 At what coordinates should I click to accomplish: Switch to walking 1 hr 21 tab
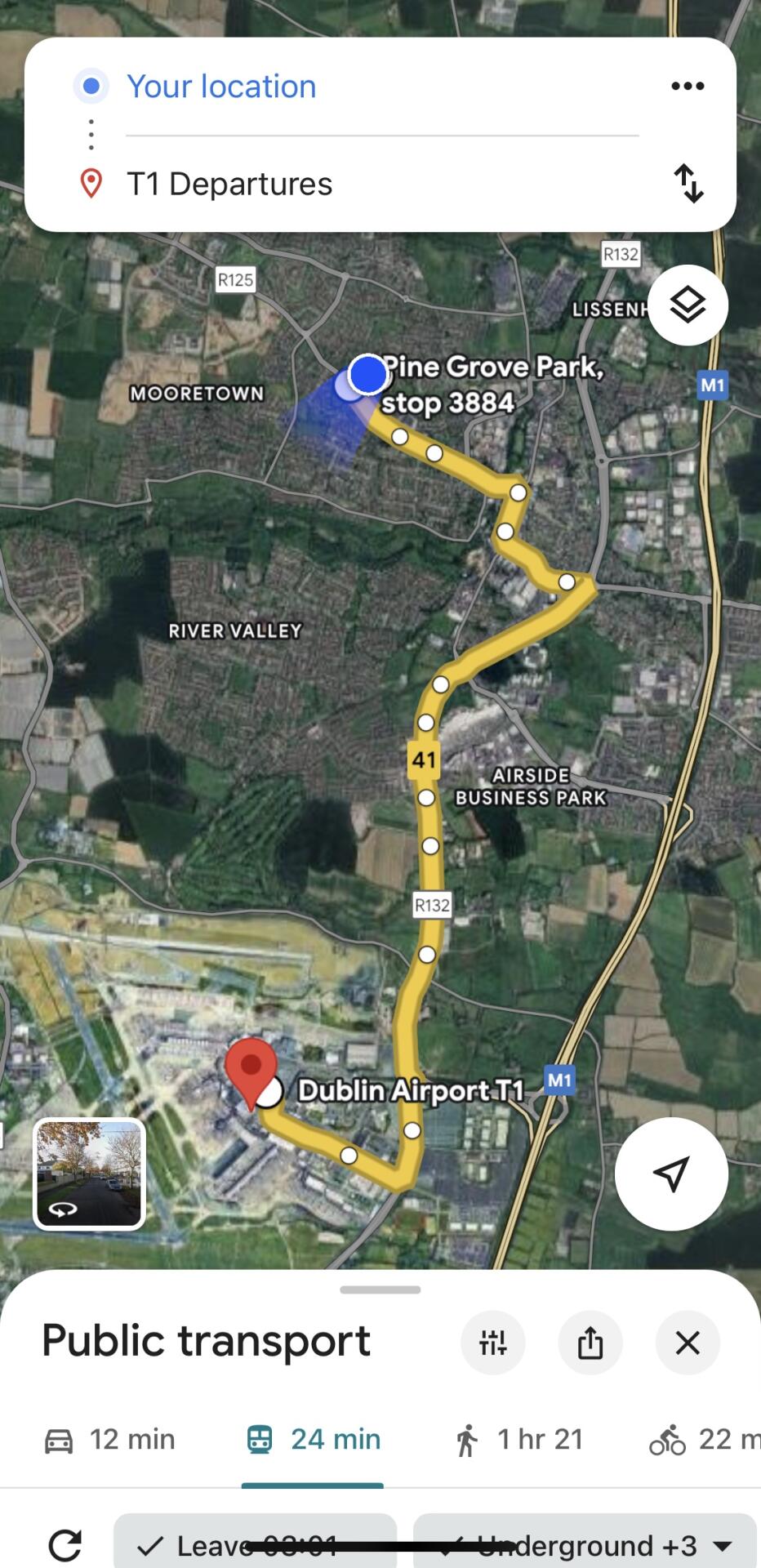pyautogui.click(x=519, y=1439)
